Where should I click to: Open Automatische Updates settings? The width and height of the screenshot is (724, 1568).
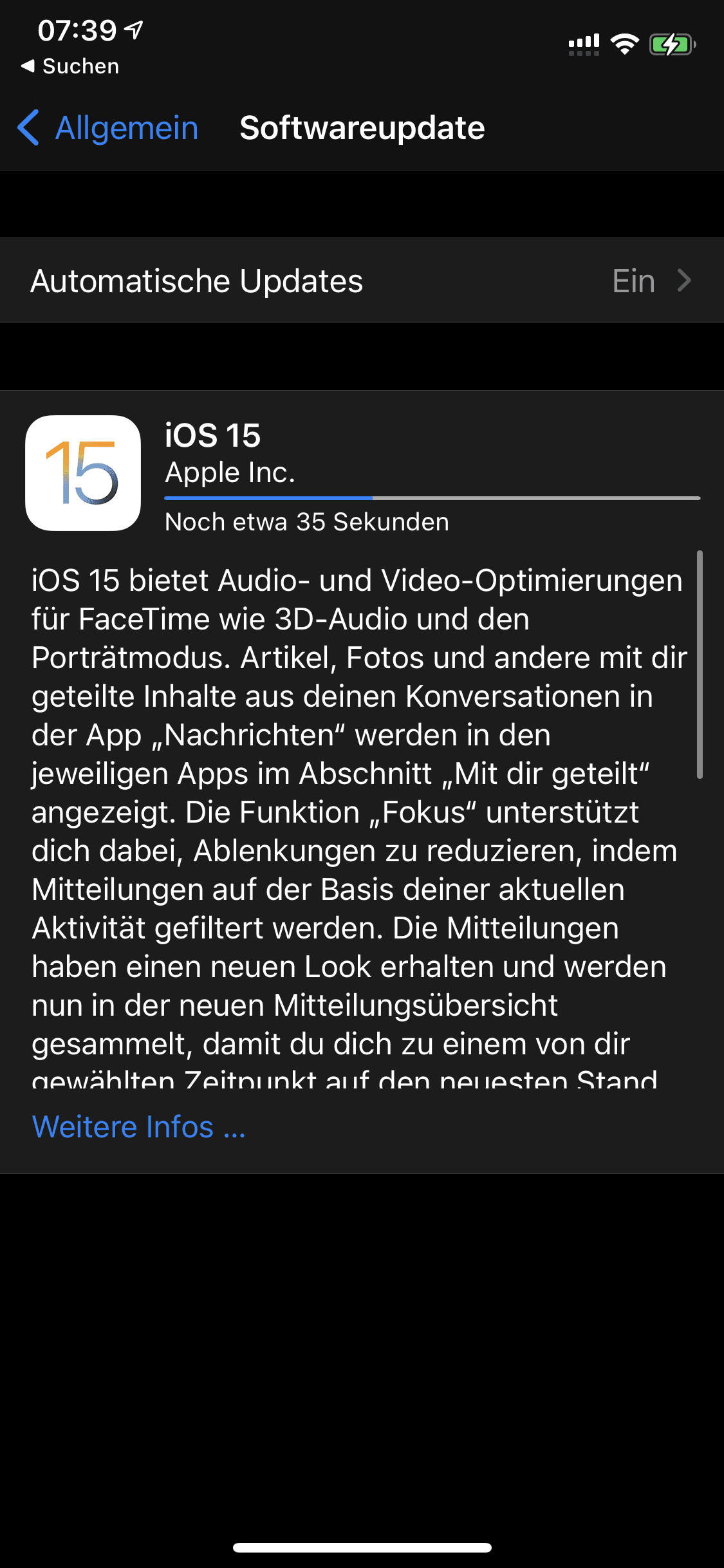362,281
